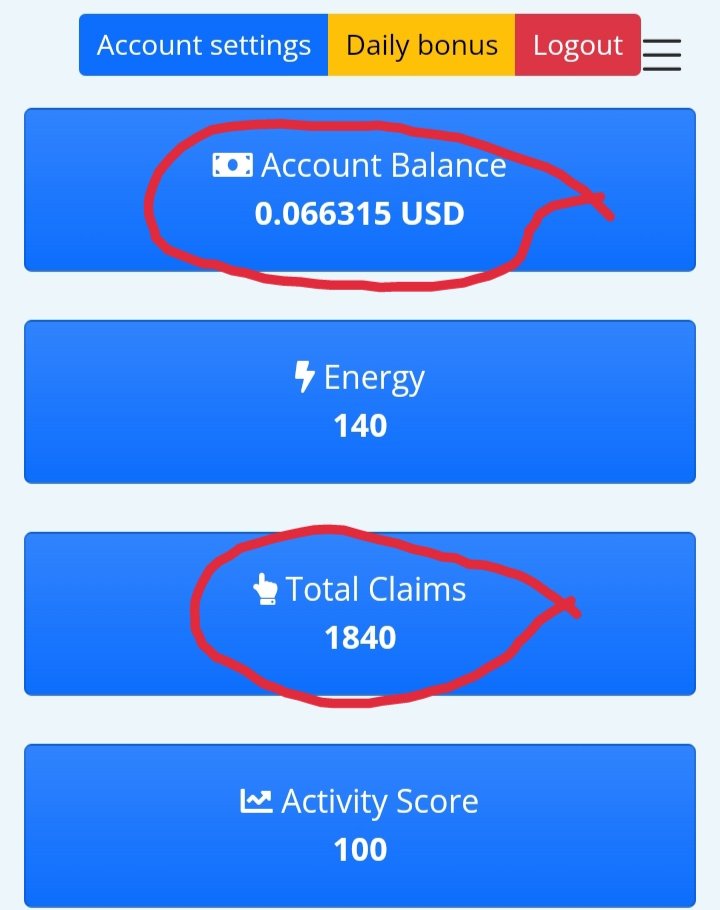The image size is (720, 910).
Task: Open Account settings
Action: (x=204, y=45)
